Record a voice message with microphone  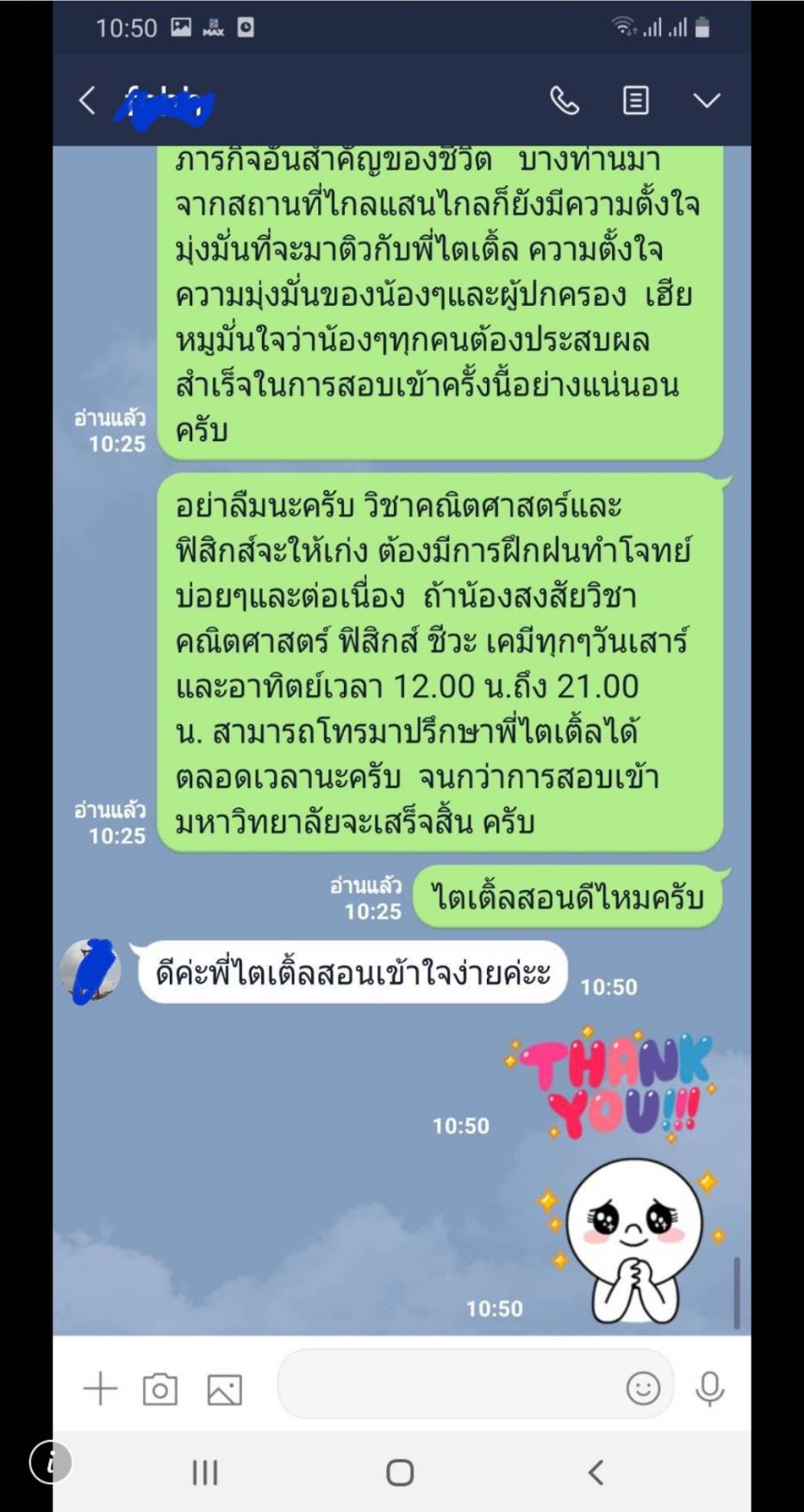point(710,1388)
